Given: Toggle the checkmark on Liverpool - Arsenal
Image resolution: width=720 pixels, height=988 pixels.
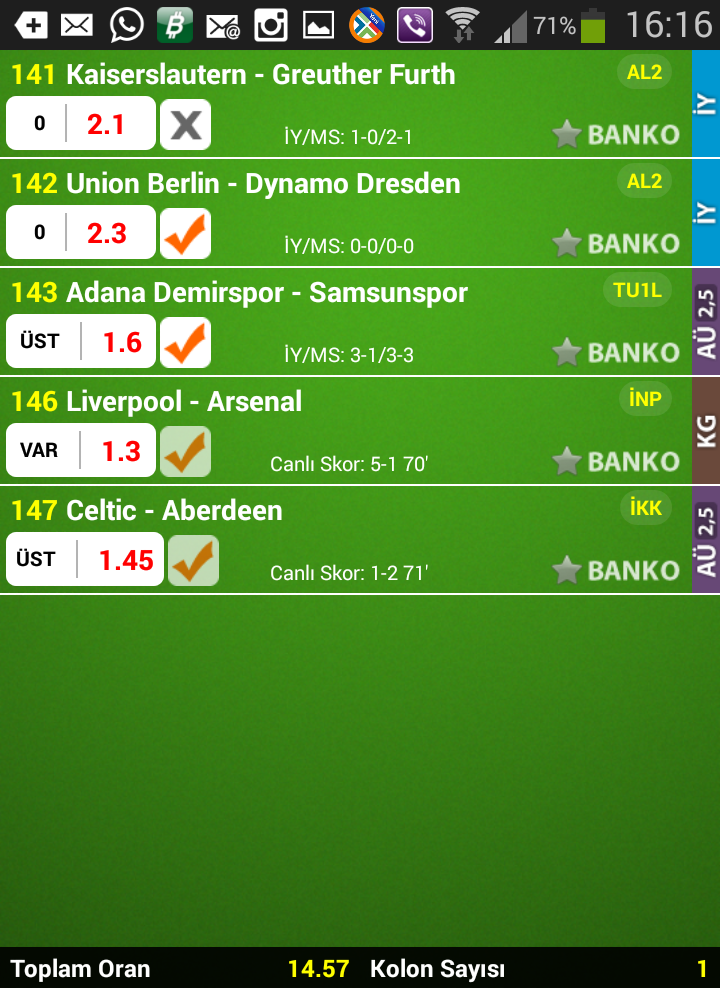Looking at the screenshot, I should point(185,451).
